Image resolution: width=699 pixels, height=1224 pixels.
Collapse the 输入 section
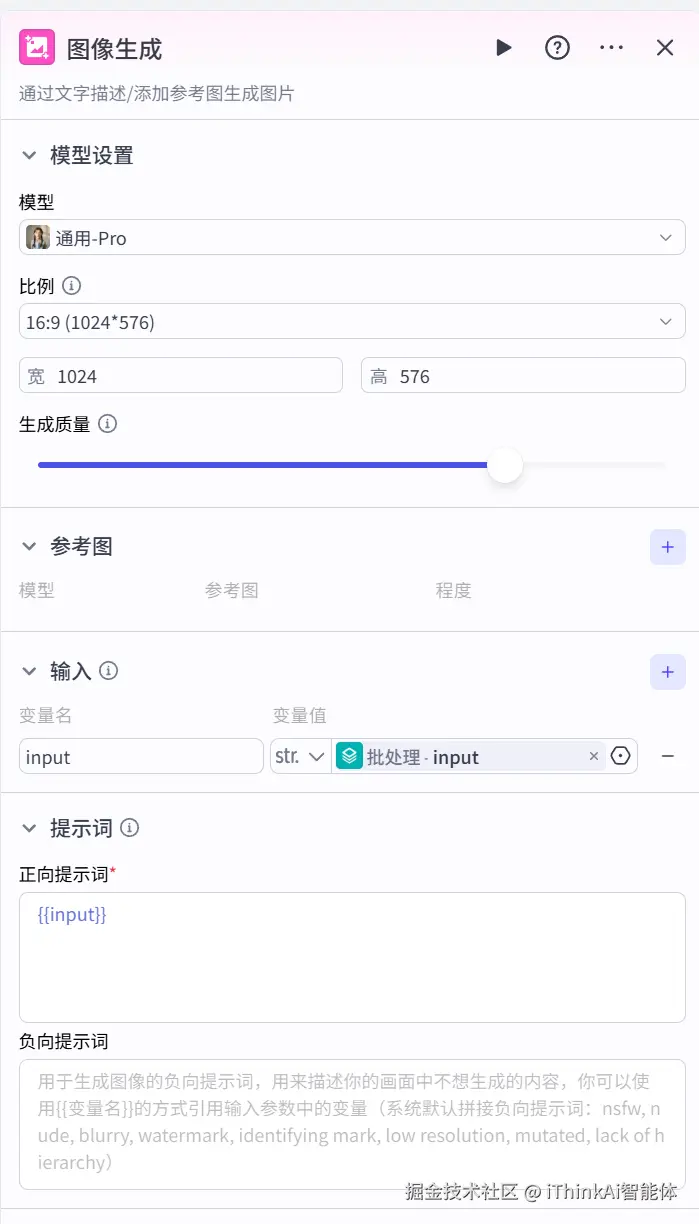click(x=28, y=671)
